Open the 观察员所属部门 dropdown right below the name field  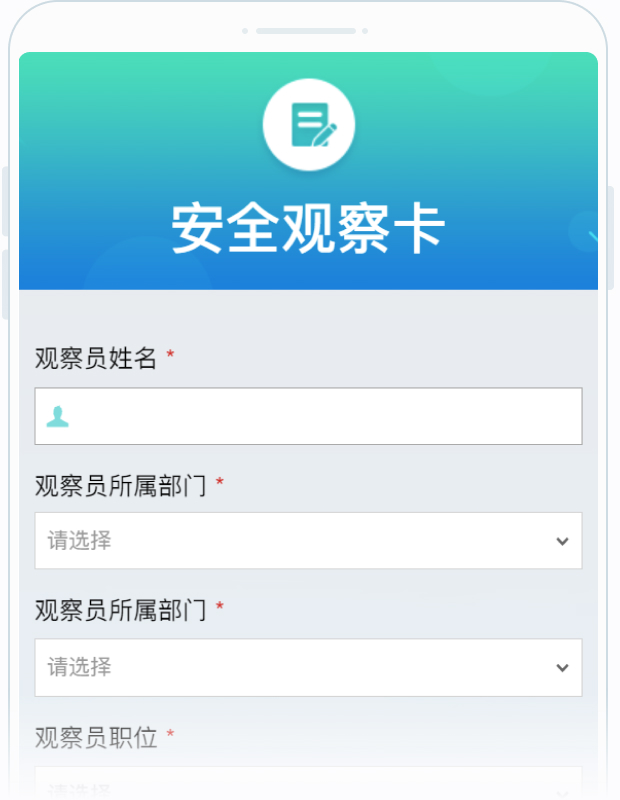pyautogui.click(x=308, y=541)
